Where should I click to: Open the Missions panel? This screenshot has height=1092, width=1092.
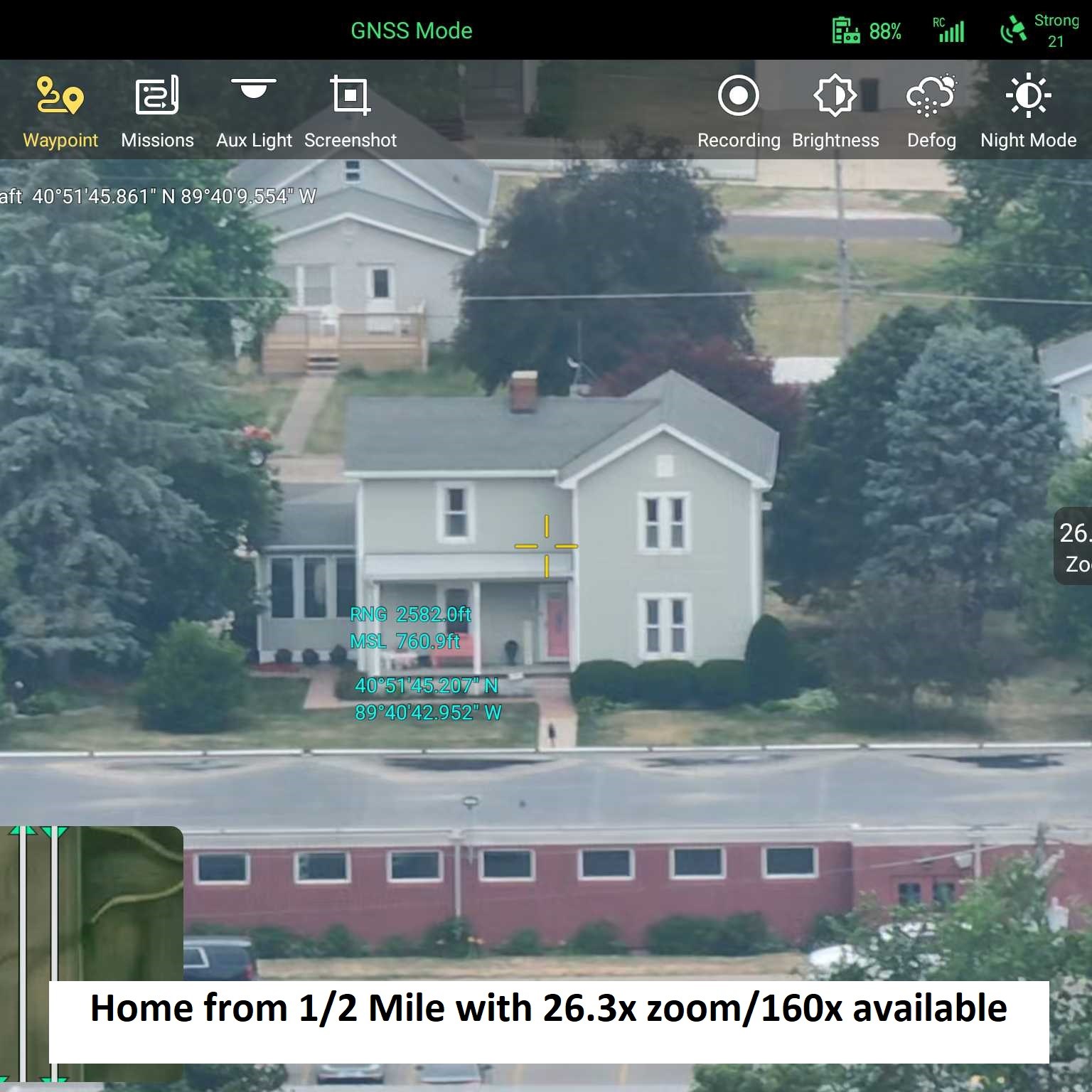(157, 110)
